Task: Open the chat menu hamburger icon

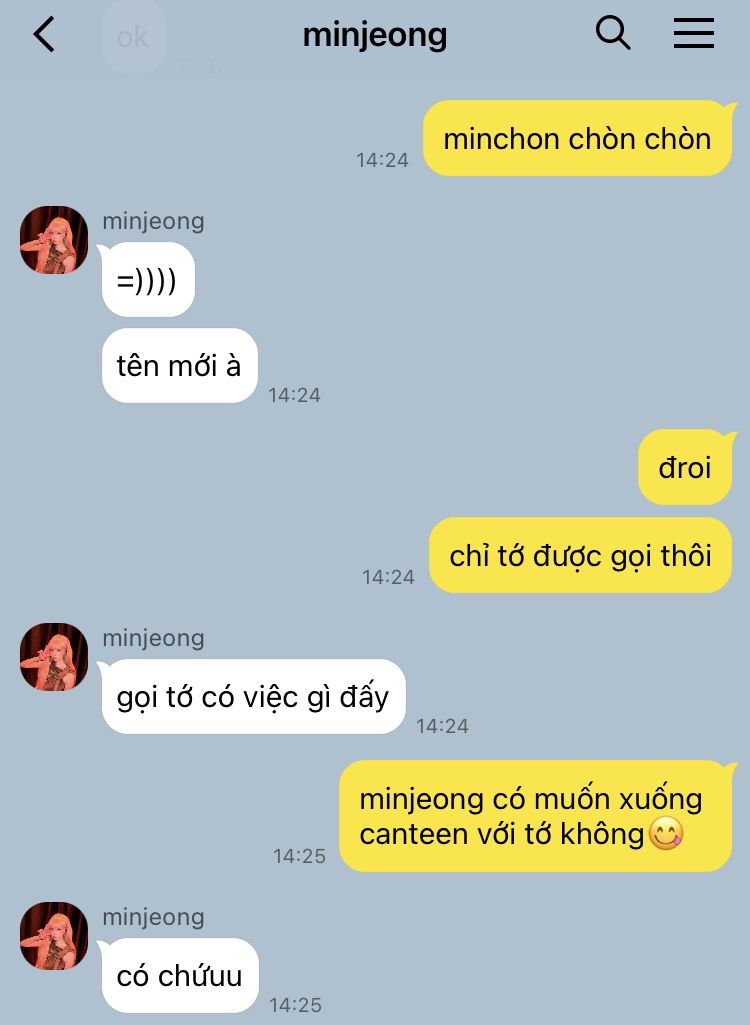Action: (693, 34)
